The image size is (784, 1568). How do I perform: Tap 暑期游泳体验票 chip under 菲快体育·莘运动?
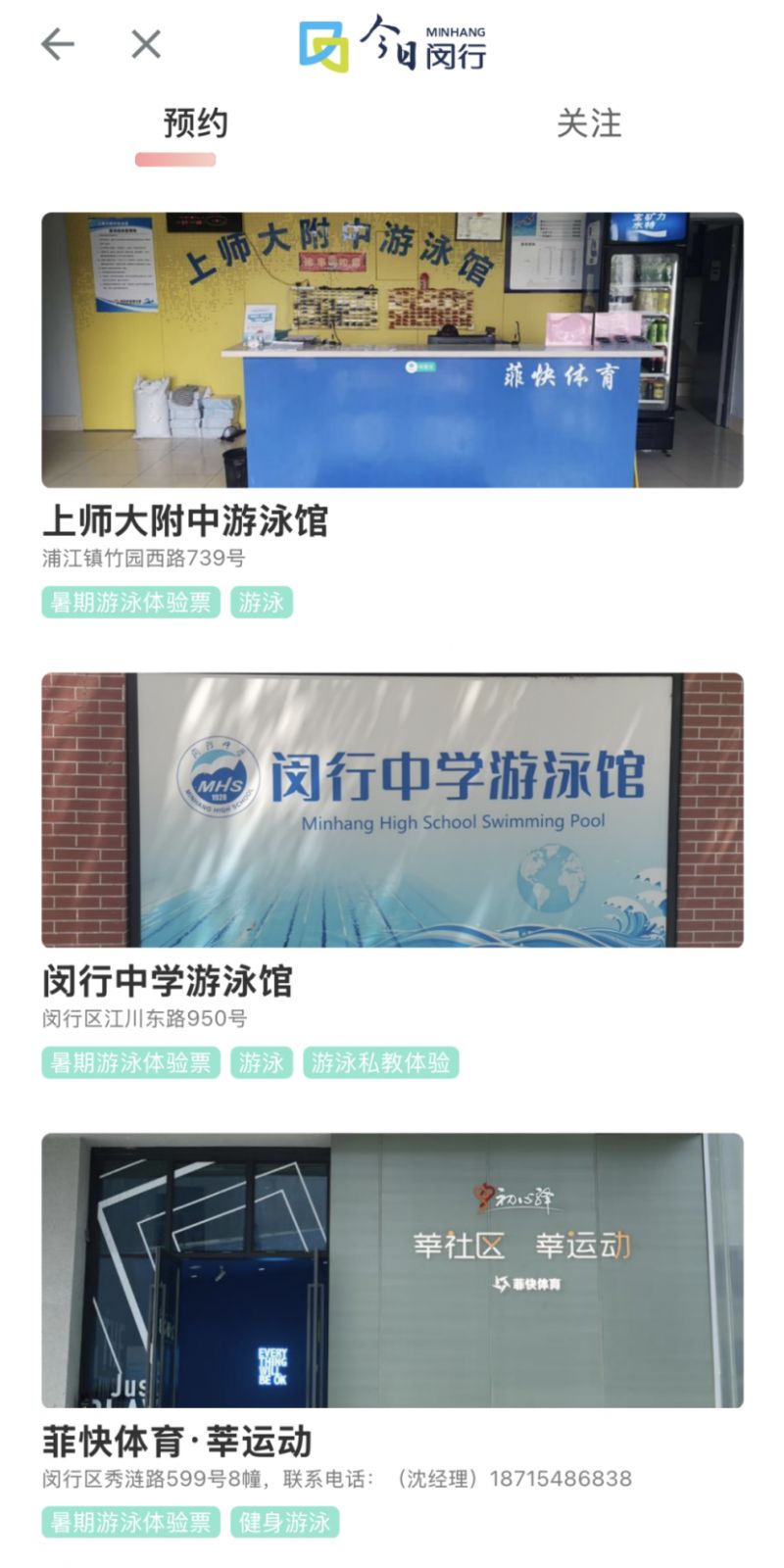click(130, 1522)
